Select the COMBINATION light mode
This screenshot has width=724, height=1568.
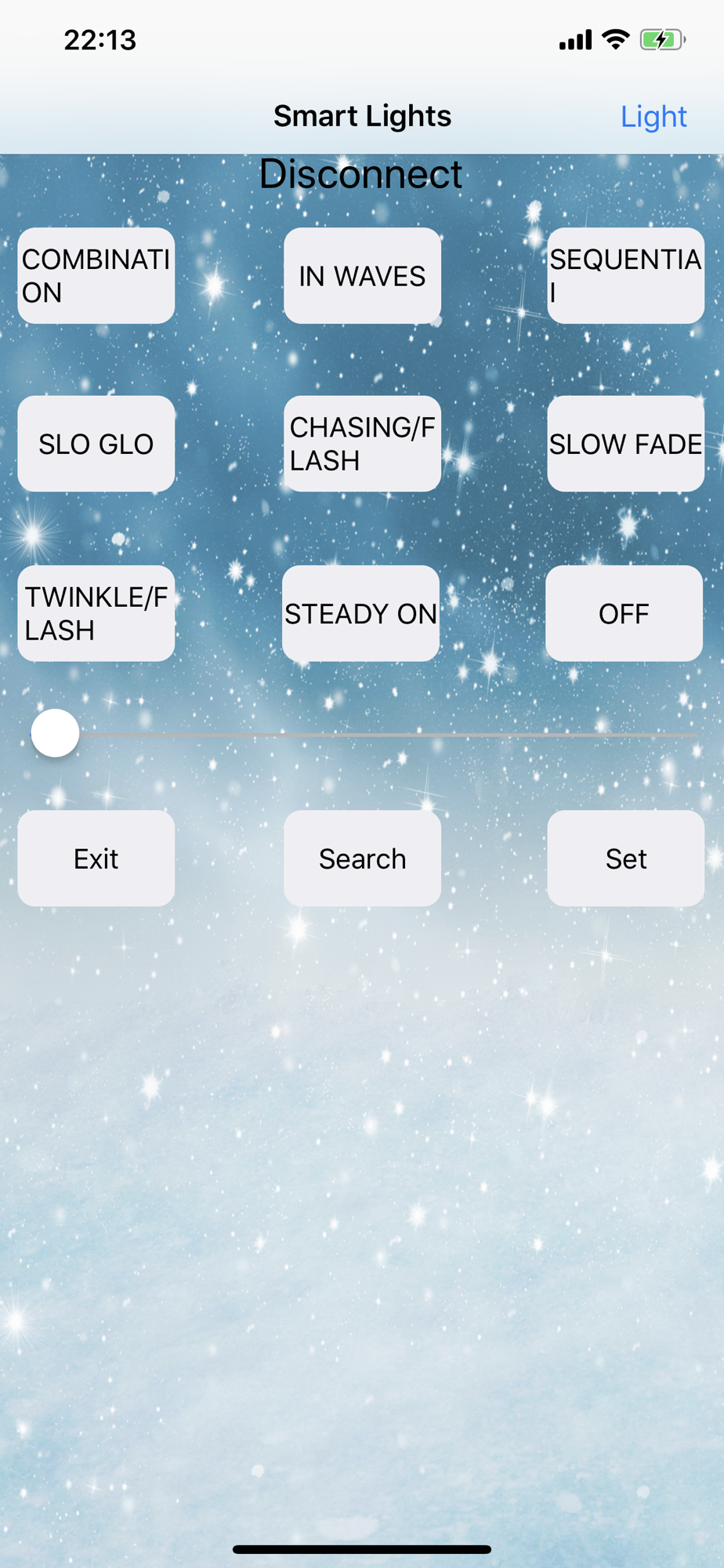96,276
